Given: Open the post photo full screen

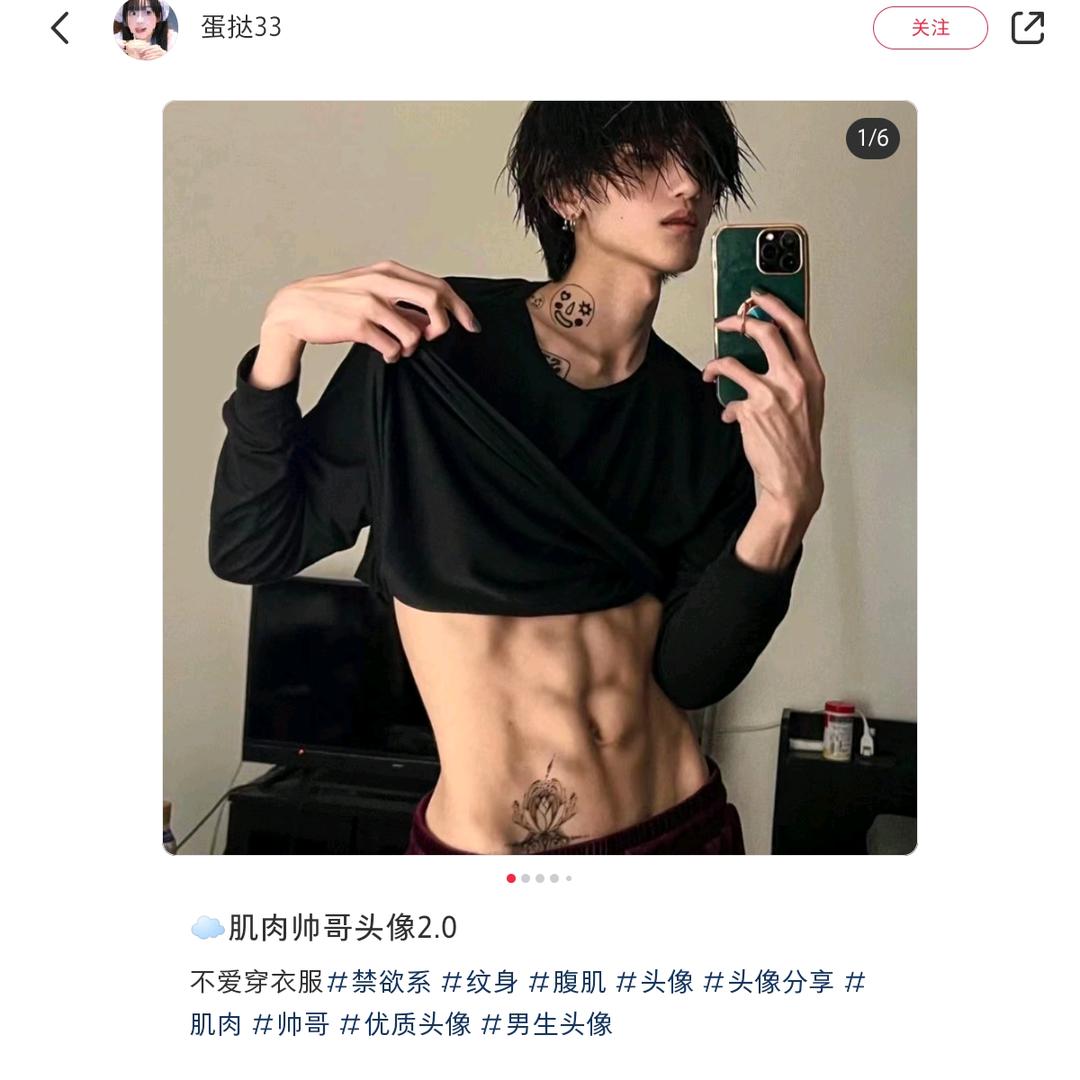Looking at the screenshot, I should pos(539,477).
